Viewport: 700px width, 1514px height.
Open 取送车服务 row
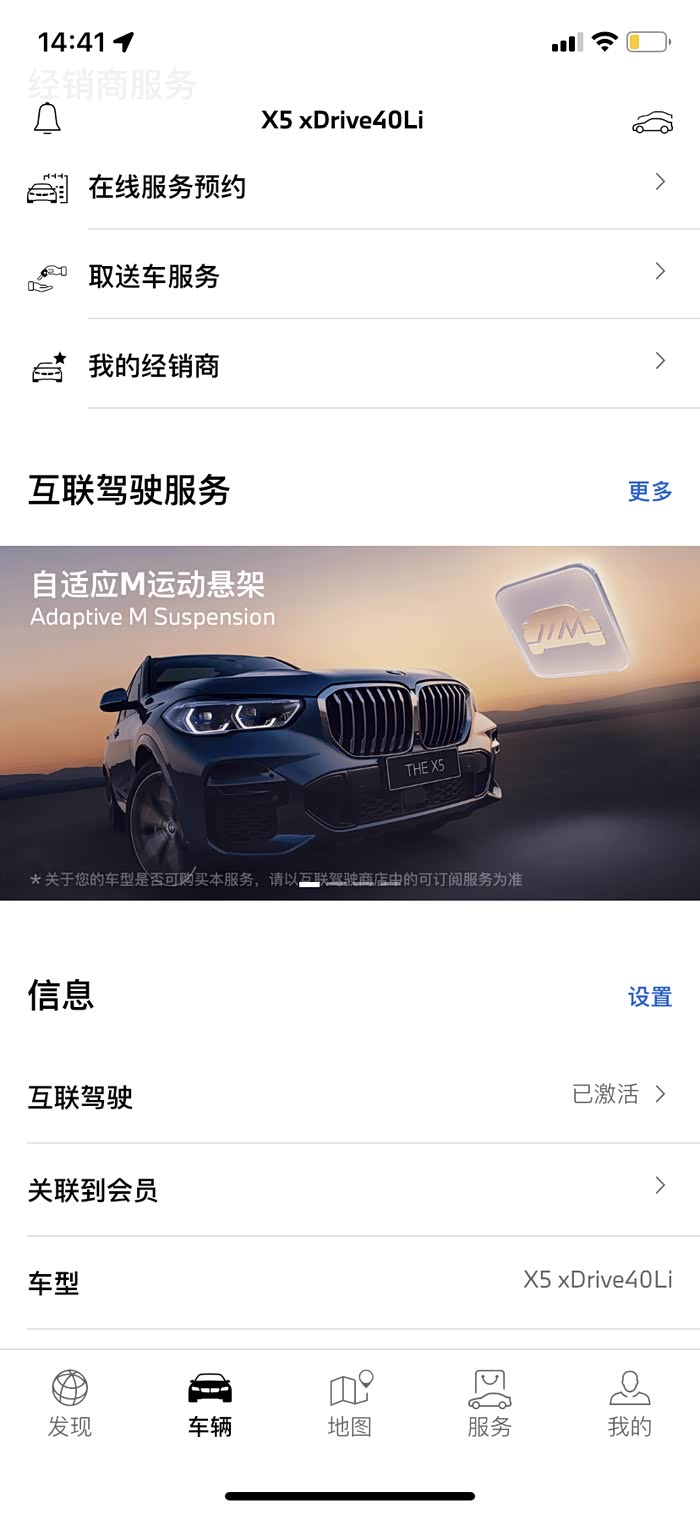pos(350,275)
